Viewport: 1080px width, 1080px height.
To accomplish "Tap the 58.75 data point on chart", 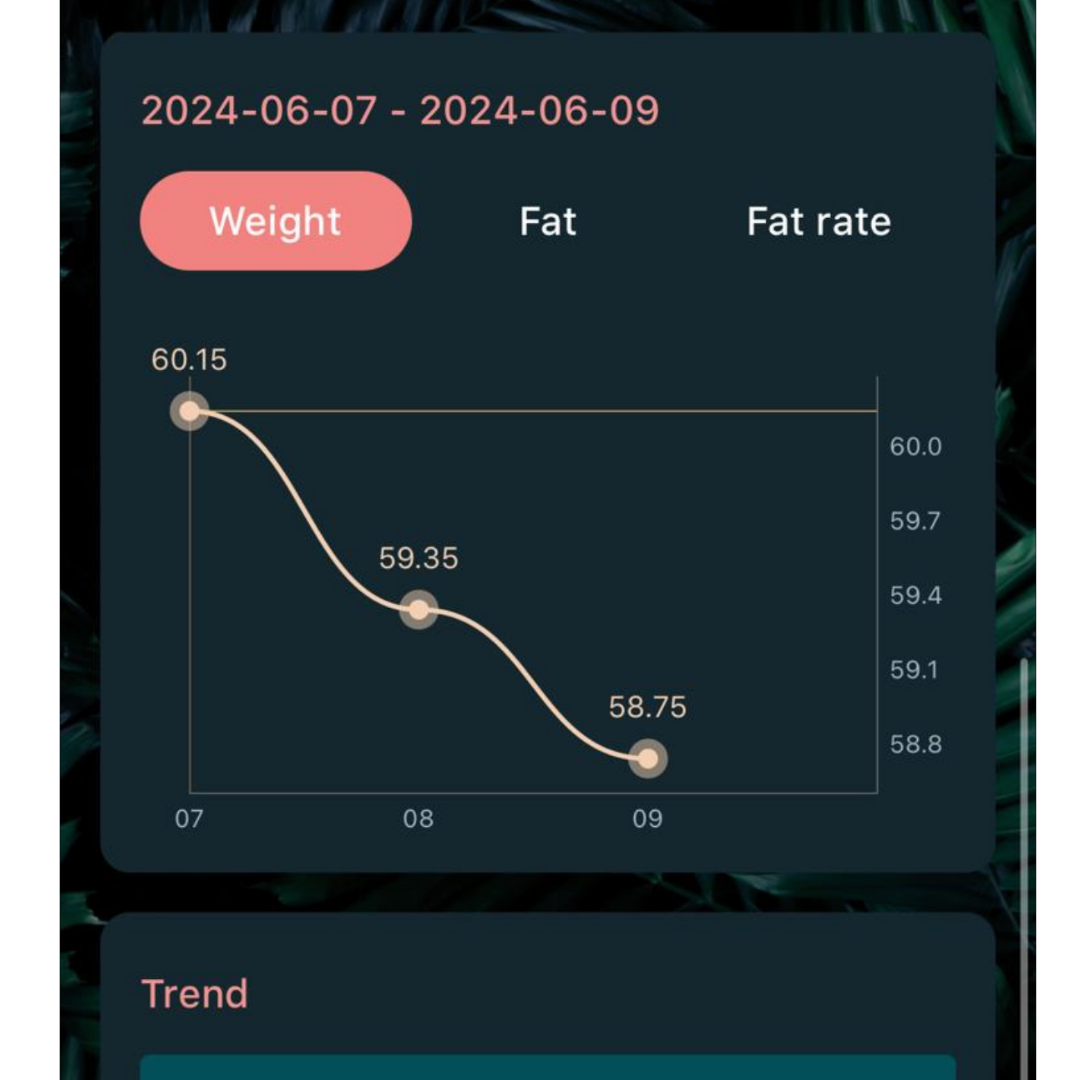I will pyautogui.click(x=647, y=759).
